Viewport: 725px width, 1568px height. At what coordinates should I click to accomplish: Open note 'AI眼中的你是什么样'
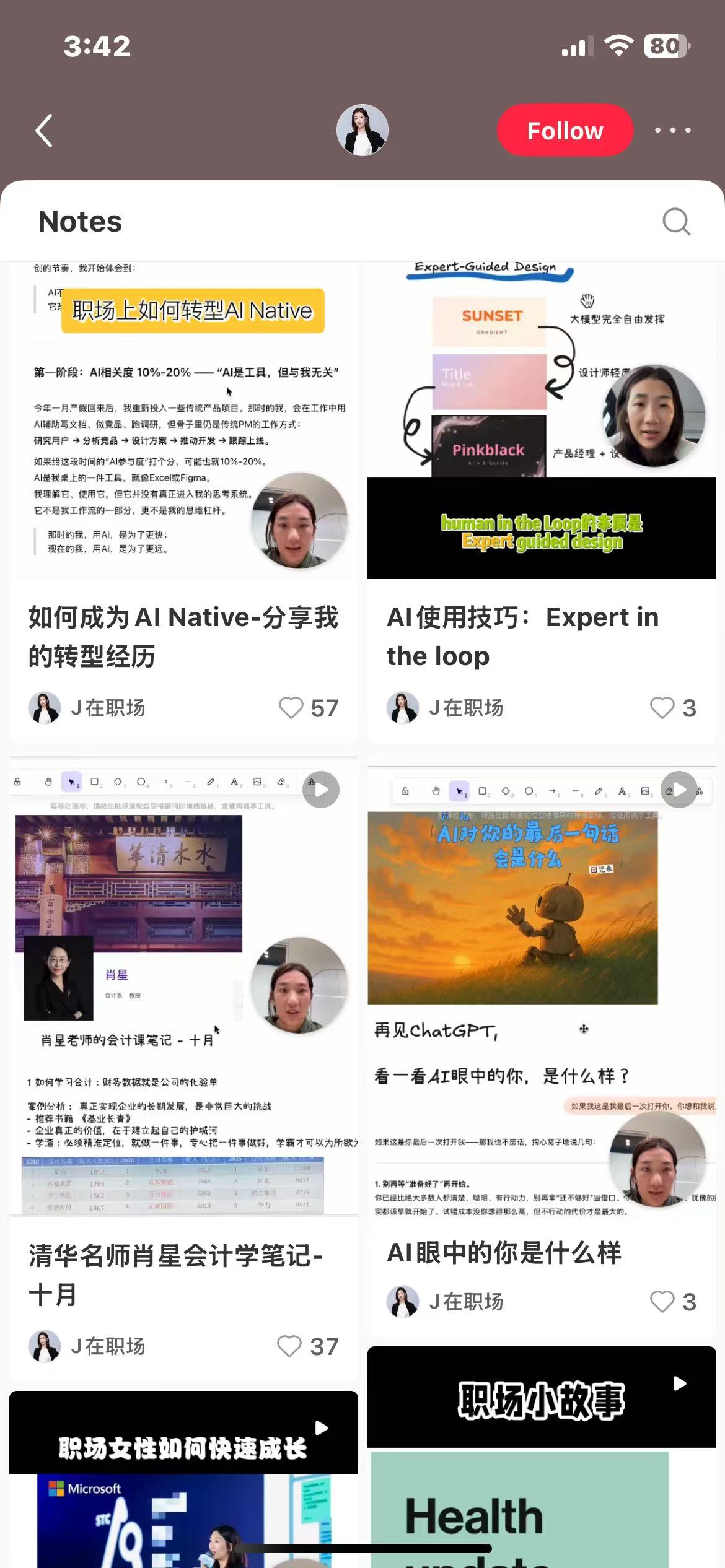tap(504, 1253)
